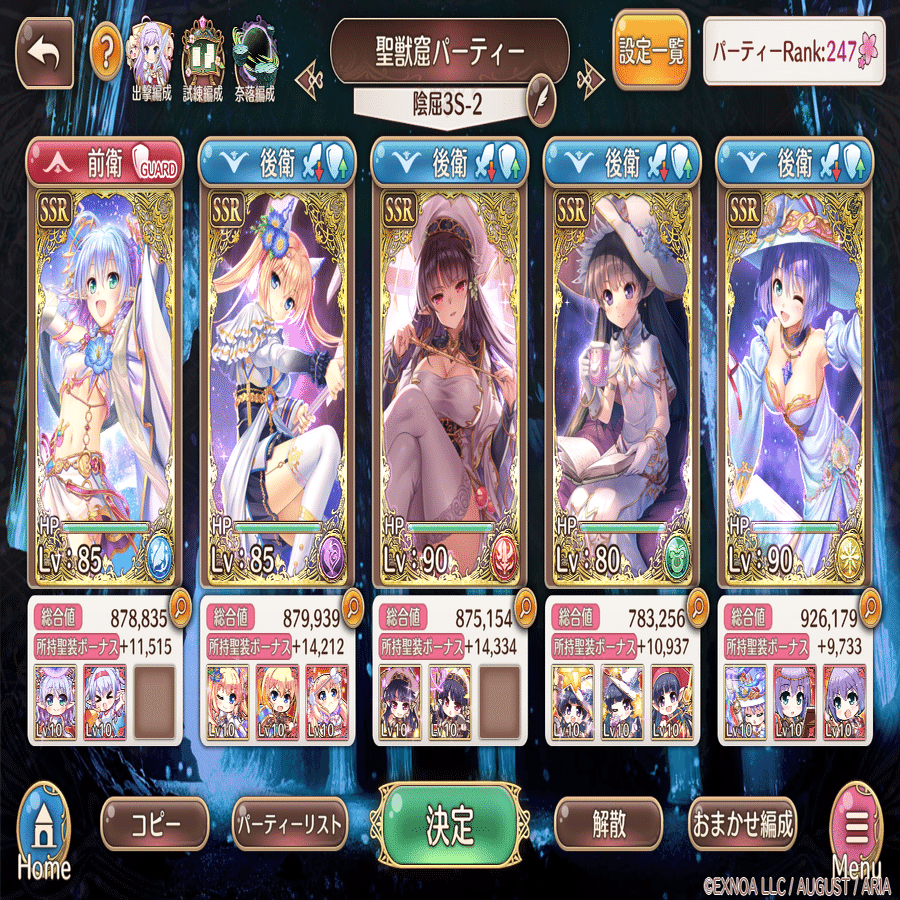
Task: Open the help question mark icon
Action: click(x=106, y=52)
